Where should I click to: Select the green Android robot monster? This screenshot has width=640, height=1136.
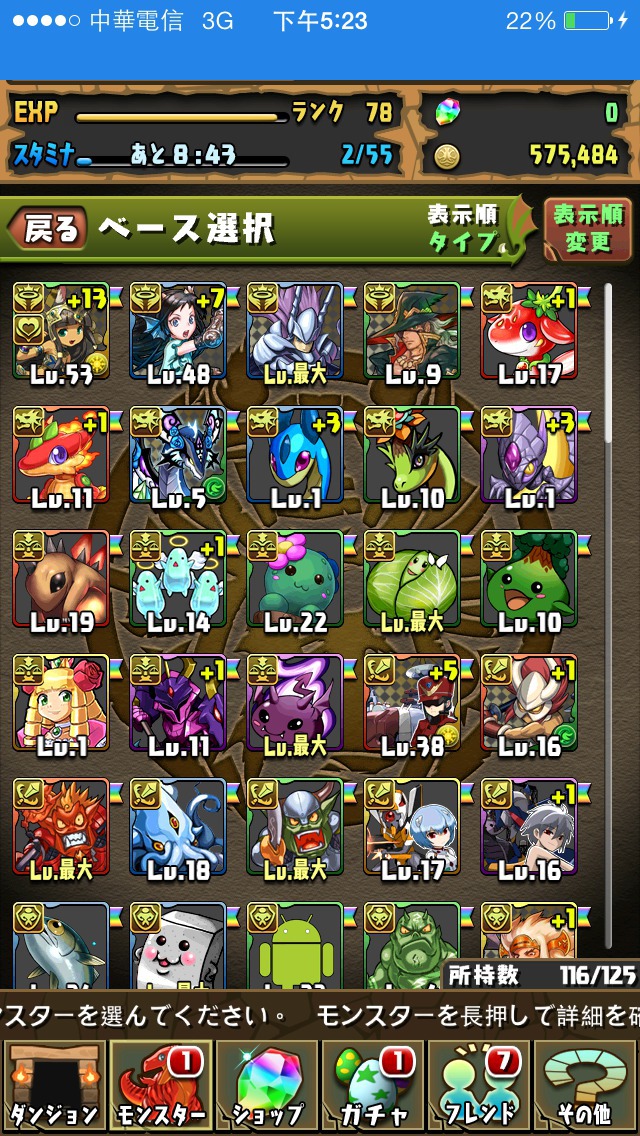pyautogui.click(x=295, y=945)
